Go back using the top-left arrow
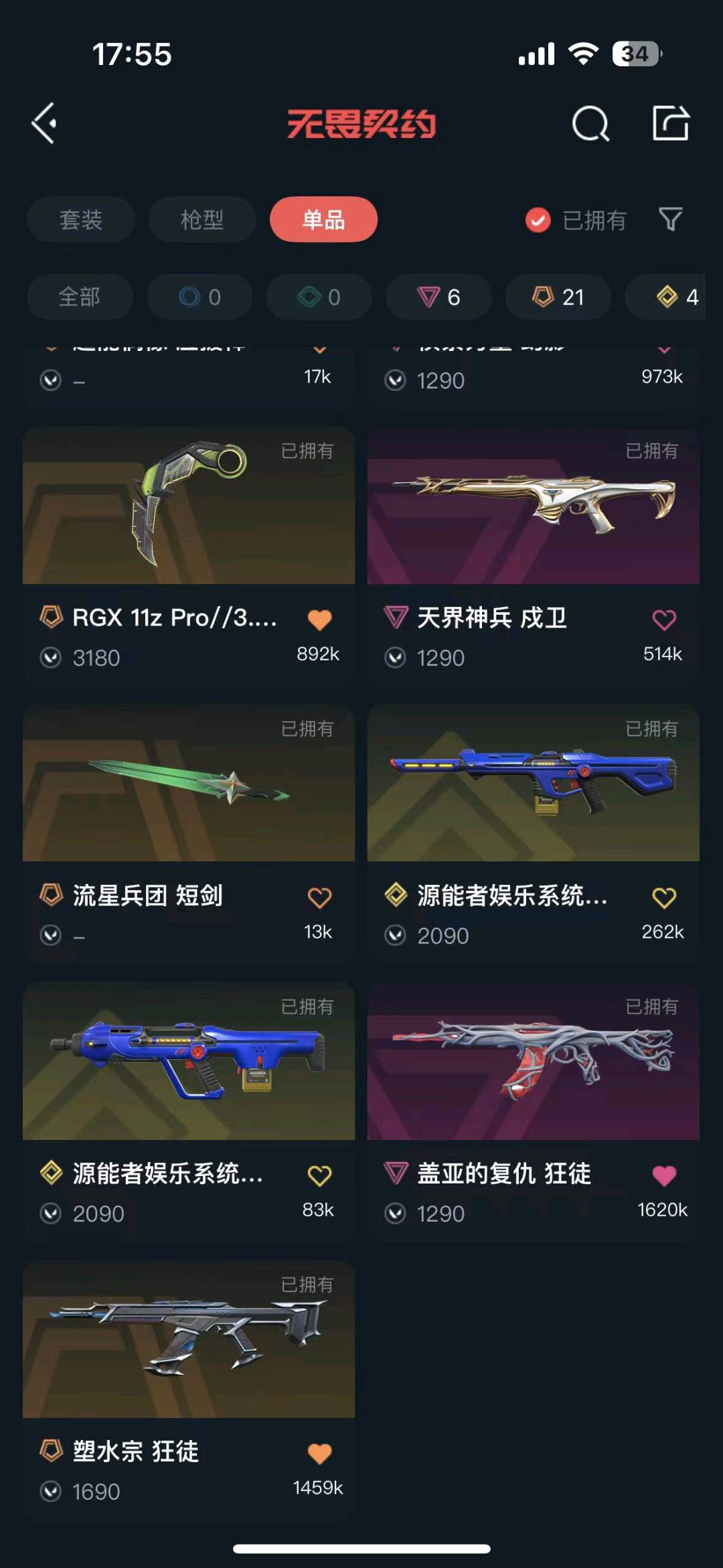723x1568 pixels. (x=45, y=123)
